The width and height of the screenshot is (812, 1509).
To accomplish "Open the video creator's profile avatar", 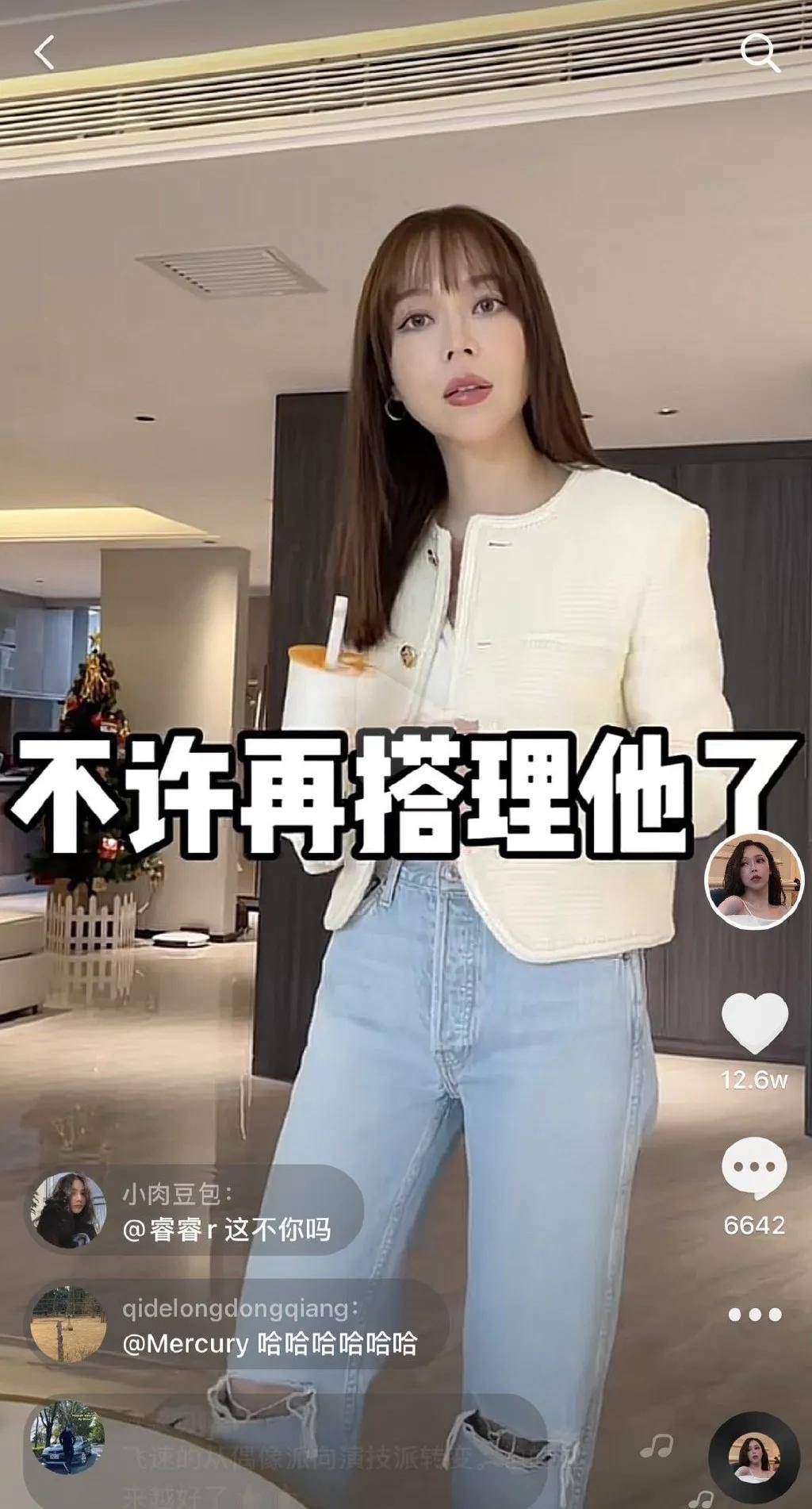I will click(754, 880).
